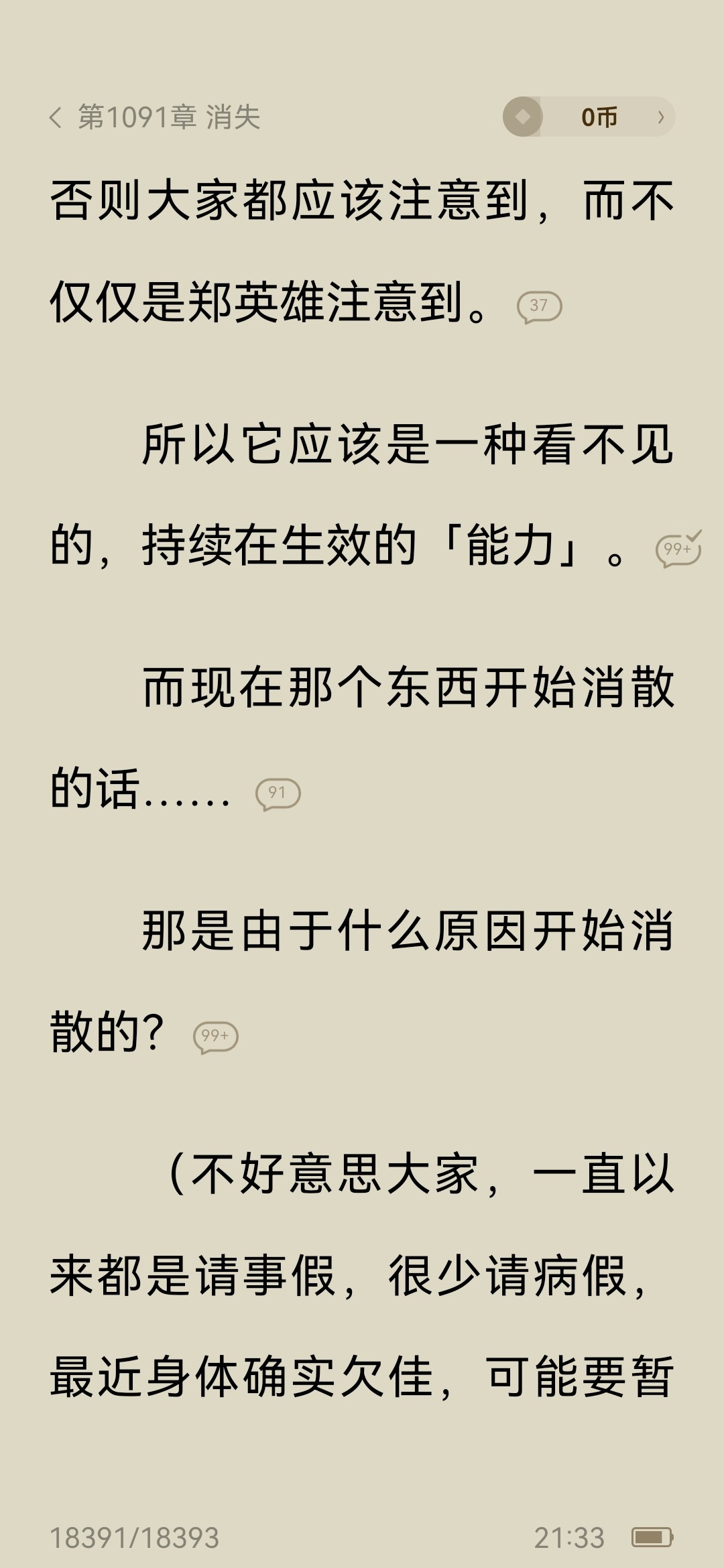Open the 0币 coin balance pill
The image size is (724, 1568).
pos(589,117)
